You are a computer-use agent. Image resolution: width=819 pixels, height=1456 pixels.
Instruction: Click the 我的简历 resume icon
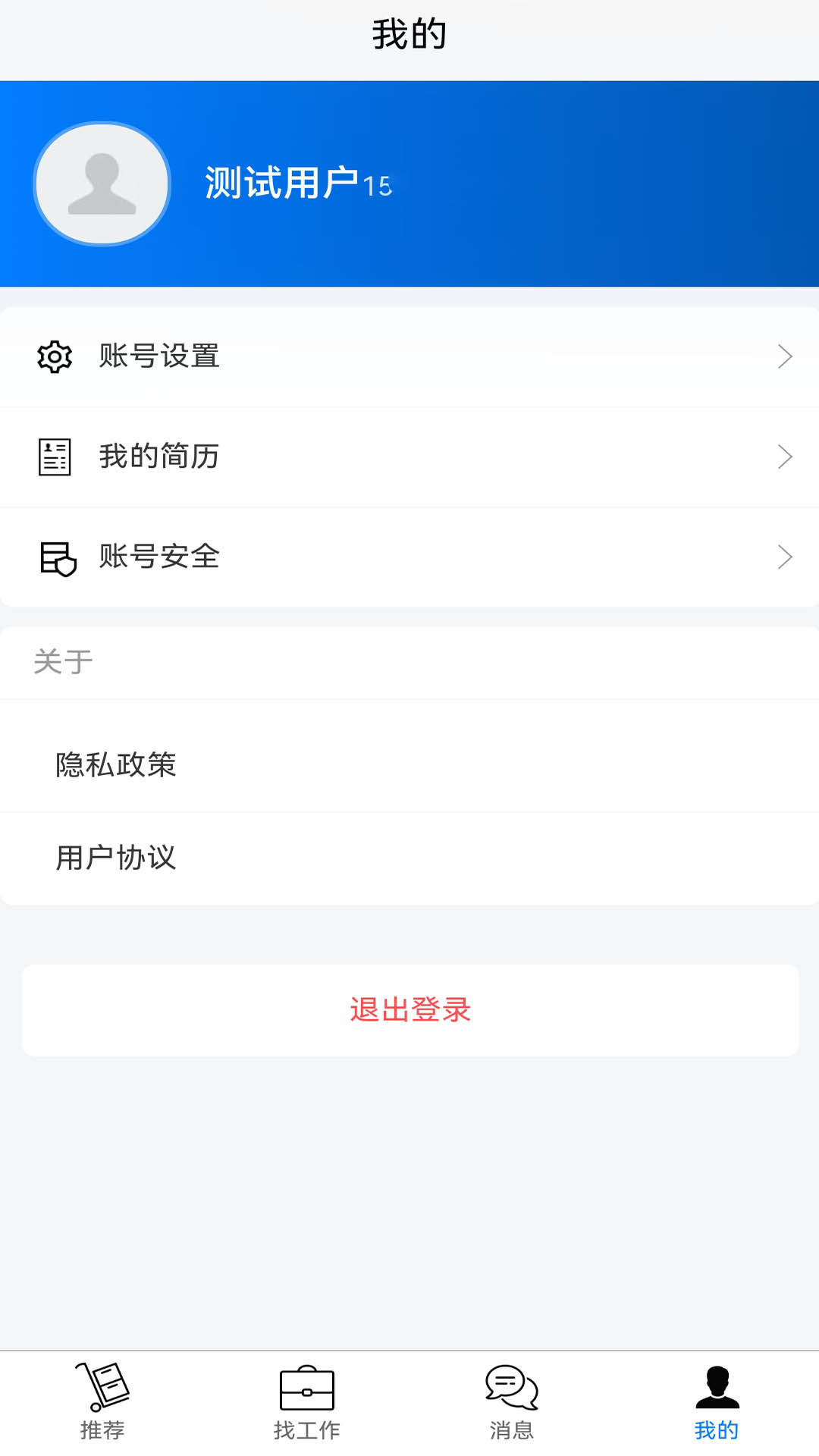[53, 457]
